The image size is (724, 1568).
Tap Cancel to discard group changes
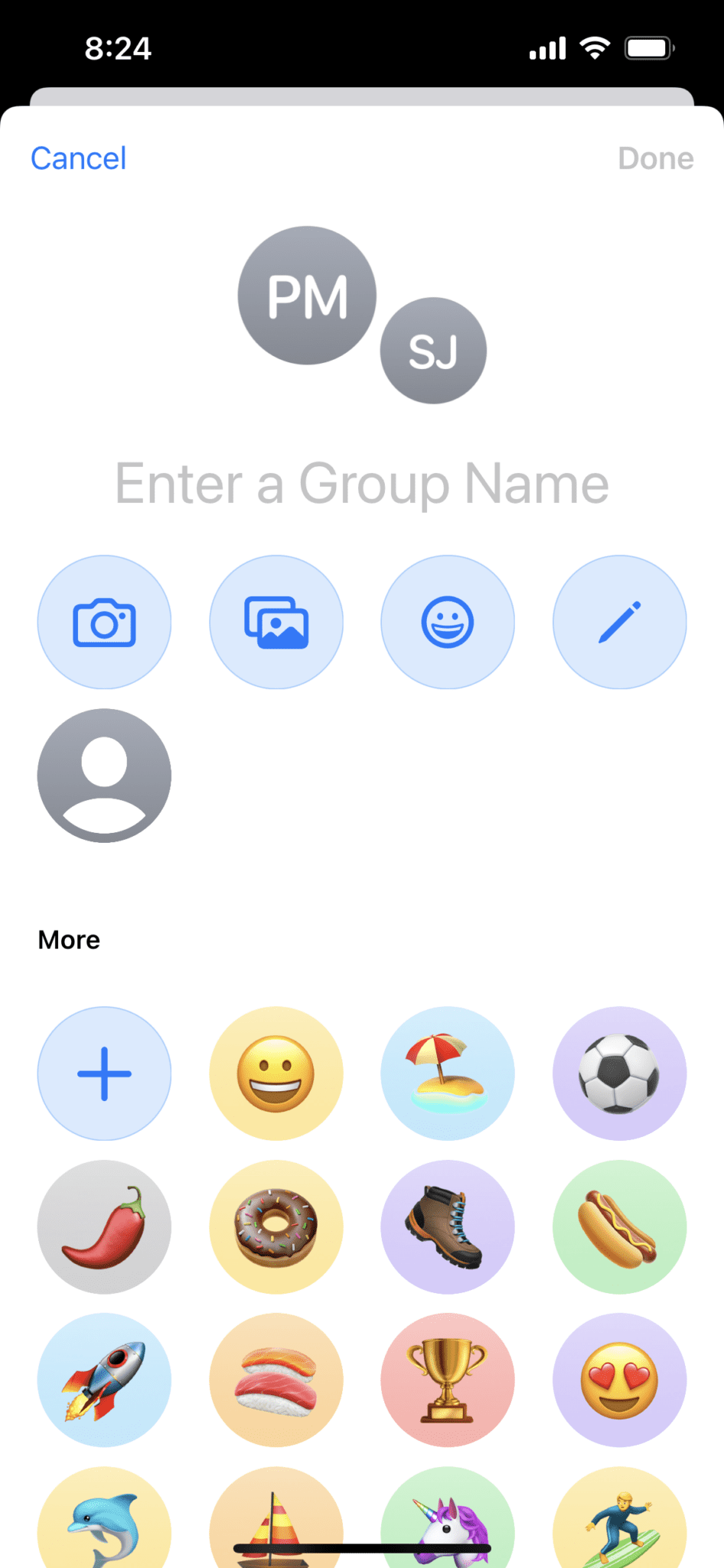(x=77, y=158)
